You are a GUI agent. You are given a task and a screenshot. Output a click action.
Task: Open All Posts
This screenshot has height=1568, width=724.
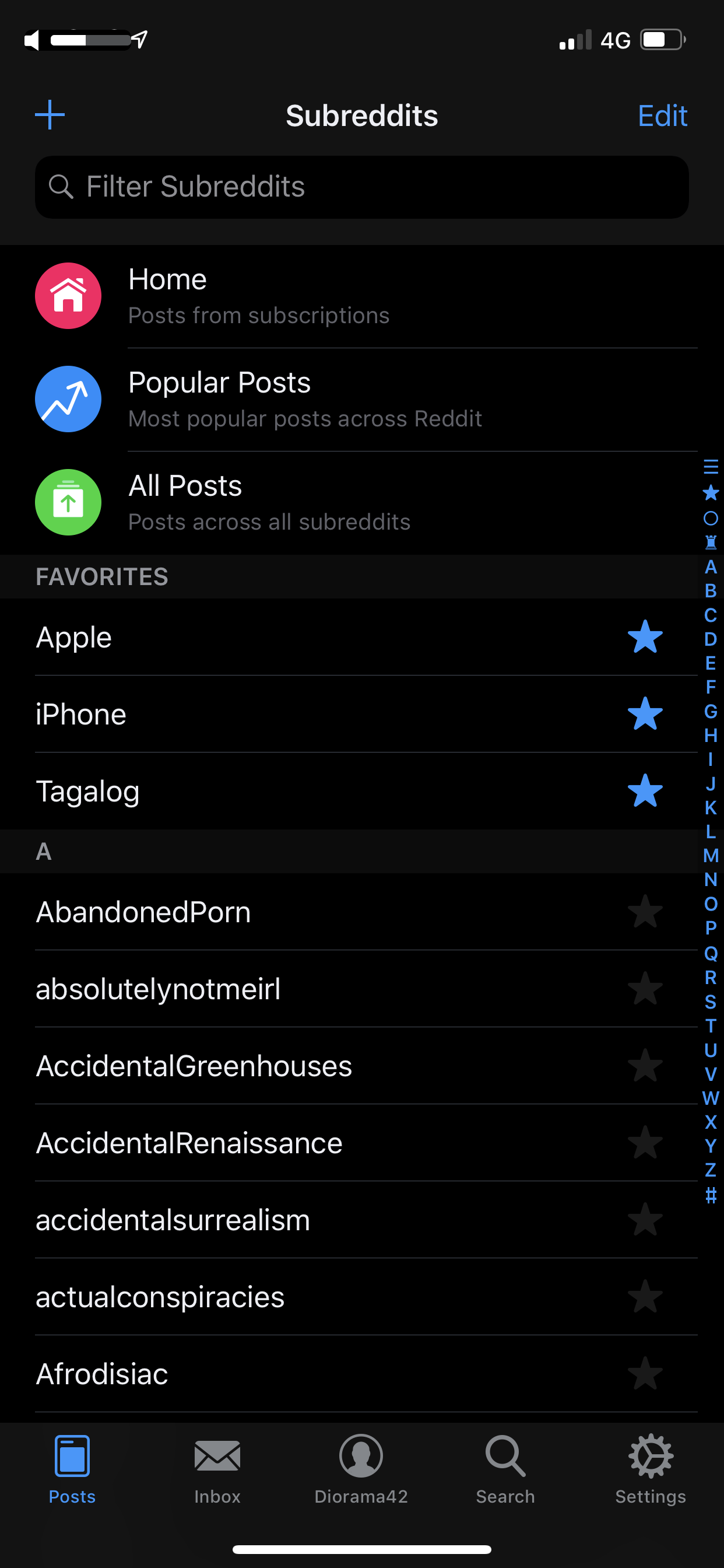(x=362, y=503)
